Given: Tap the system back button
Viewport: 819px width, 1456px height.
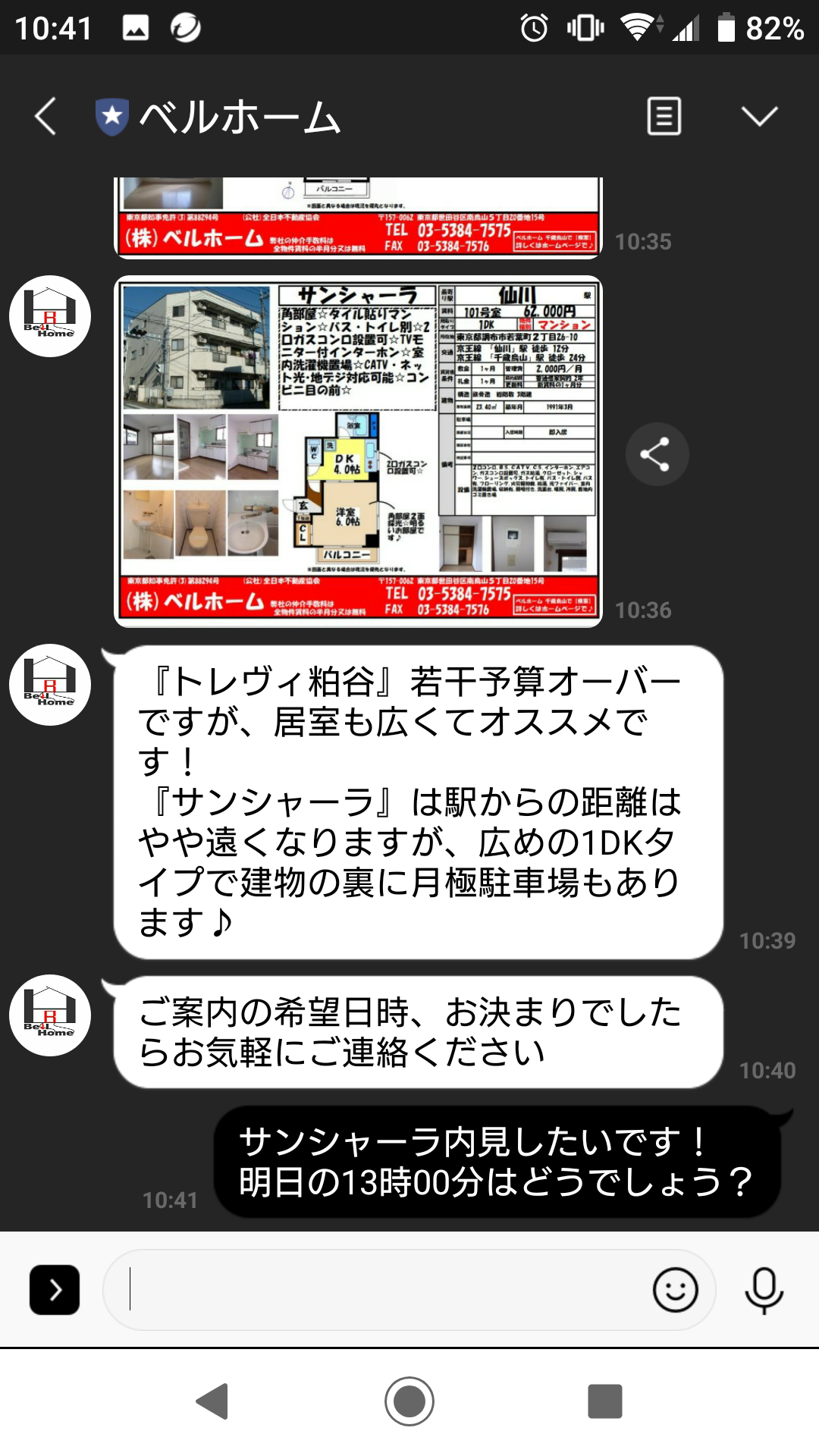Looking at the screenshot, I should pos(212,1401).
